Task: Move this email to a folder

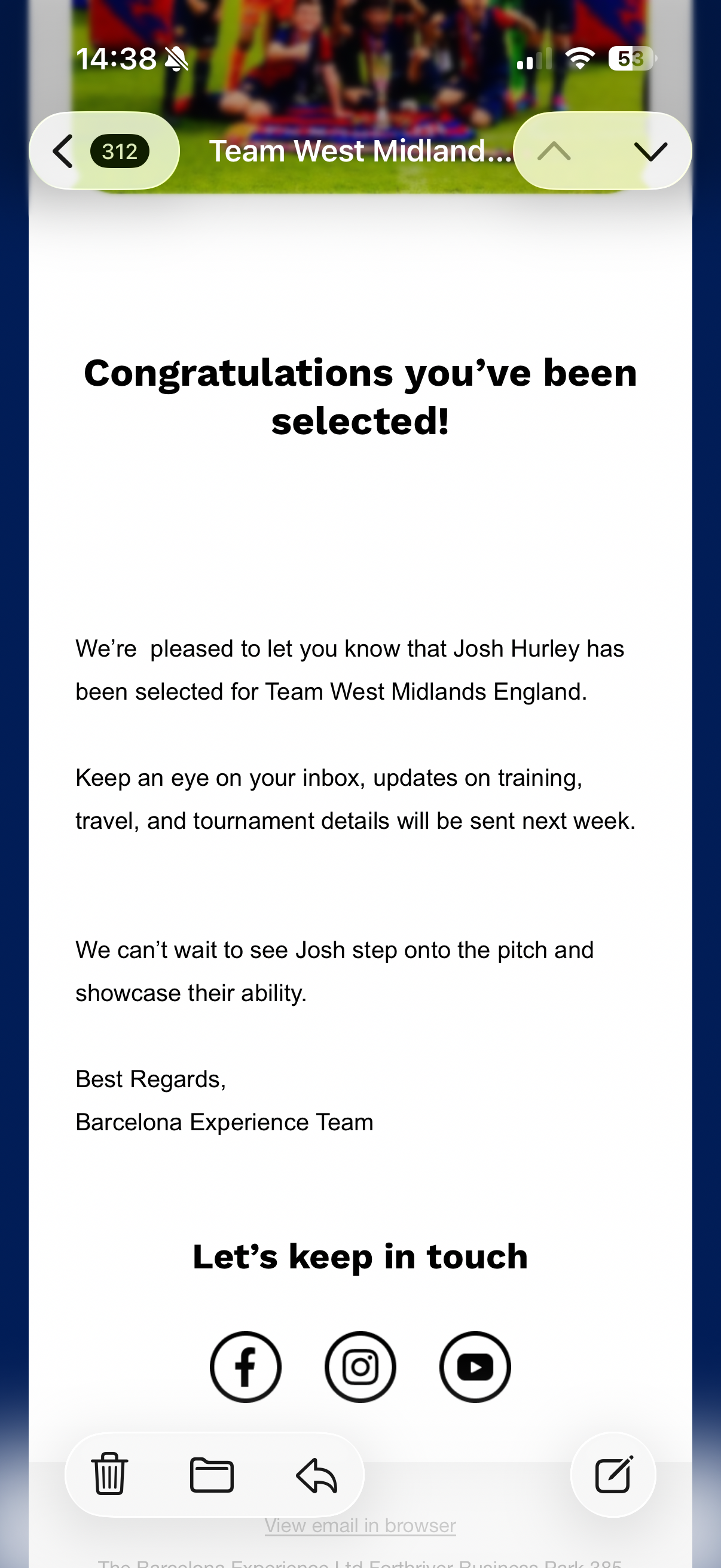Action: pyautogui.click(x=212, y=1474)
